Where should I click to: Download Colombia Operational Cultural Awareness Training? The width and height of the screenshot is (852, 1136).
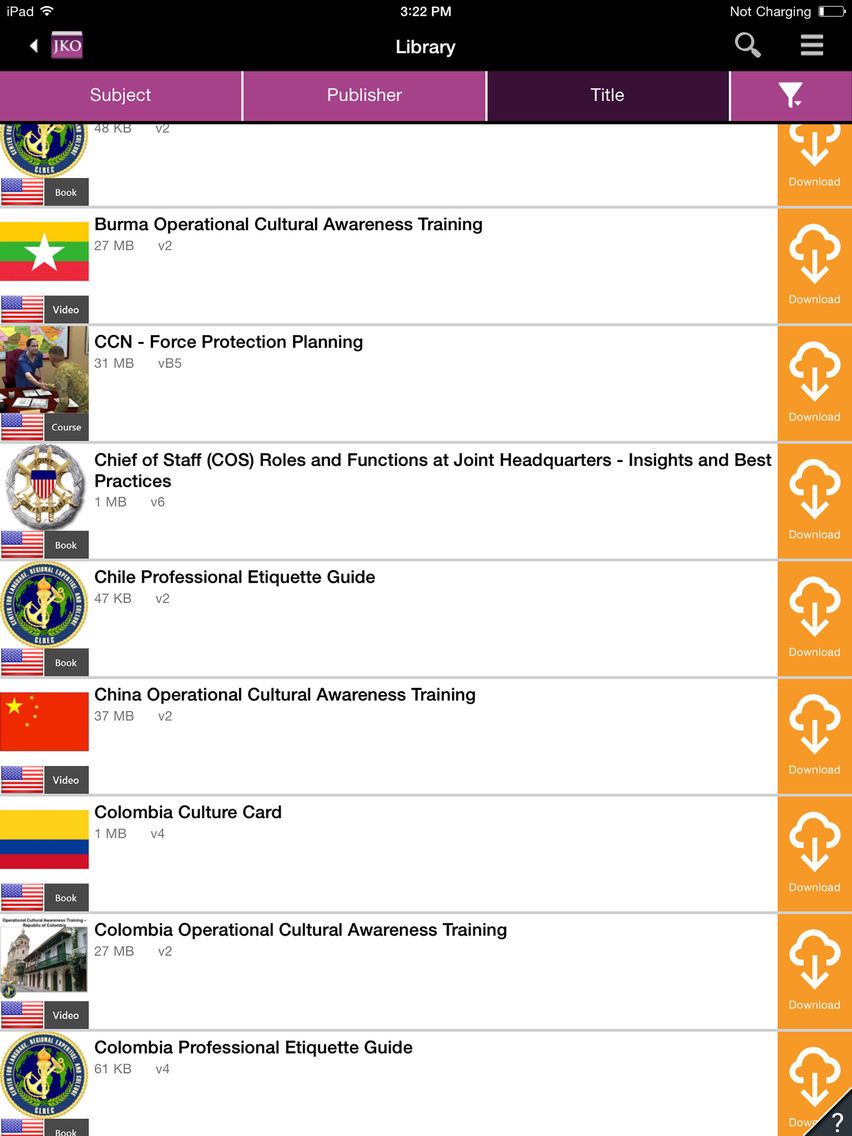coord(814,972)
